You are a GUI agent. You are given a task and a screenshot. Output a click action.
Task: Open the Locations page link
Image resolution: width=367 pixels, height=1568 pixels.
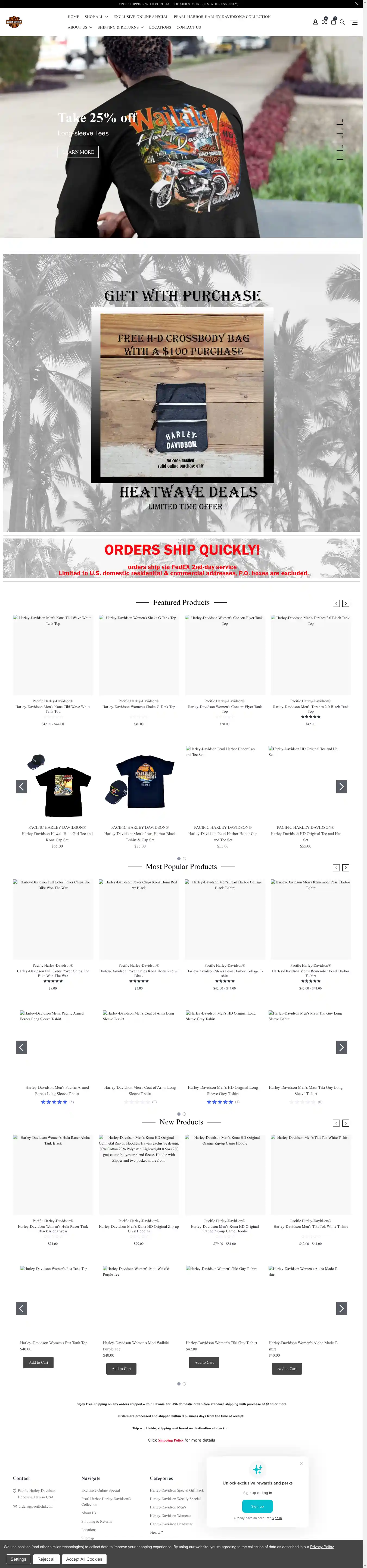coord(160,27)
